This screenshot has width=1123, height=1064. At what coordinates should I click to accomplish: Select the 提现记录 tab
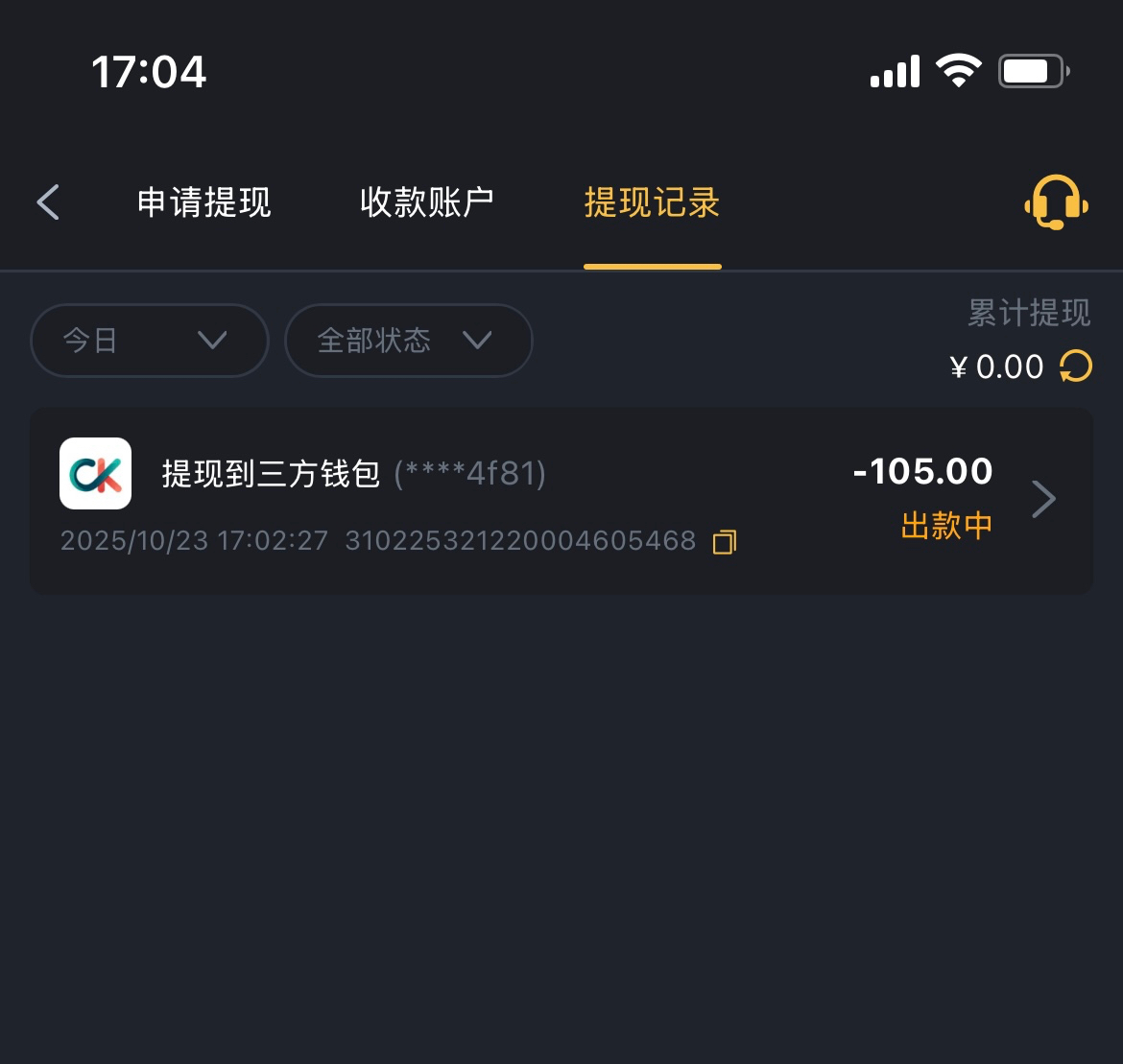652,202
